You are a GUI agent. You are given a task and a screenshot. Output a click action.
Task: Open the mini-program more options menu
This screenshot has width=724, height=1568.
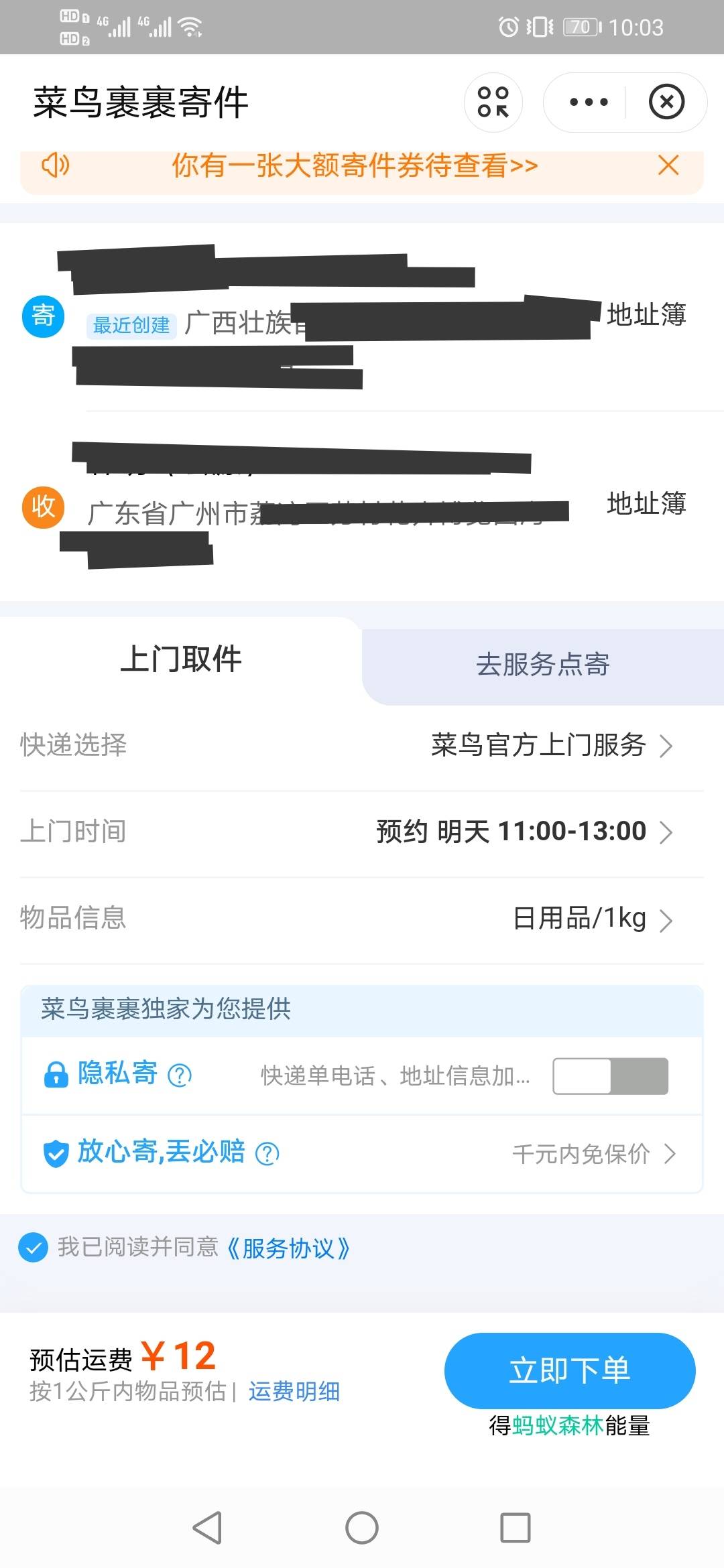pyautogui.click(x=588, y=103)
